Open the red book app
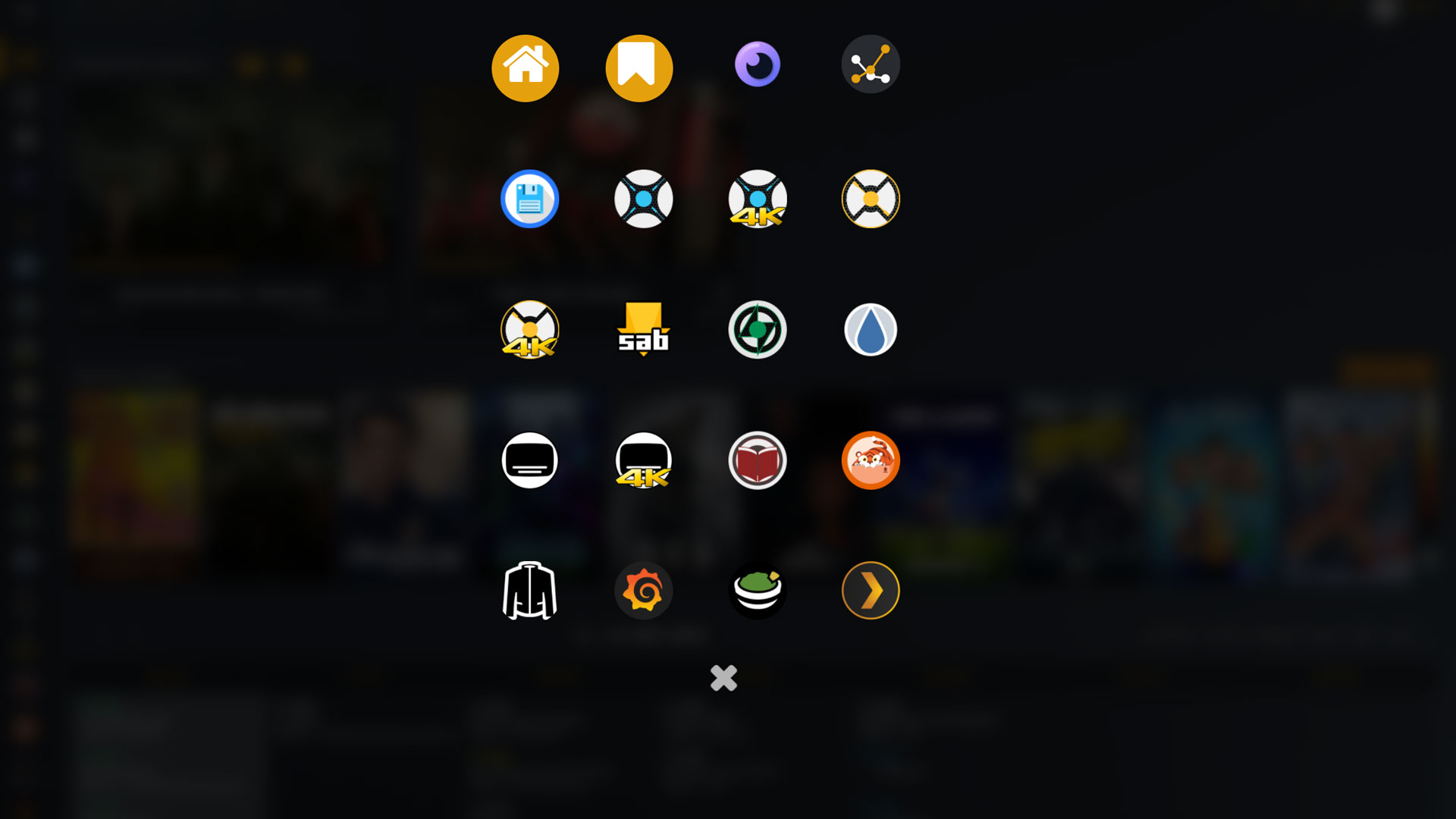 (x=757, y=460)
